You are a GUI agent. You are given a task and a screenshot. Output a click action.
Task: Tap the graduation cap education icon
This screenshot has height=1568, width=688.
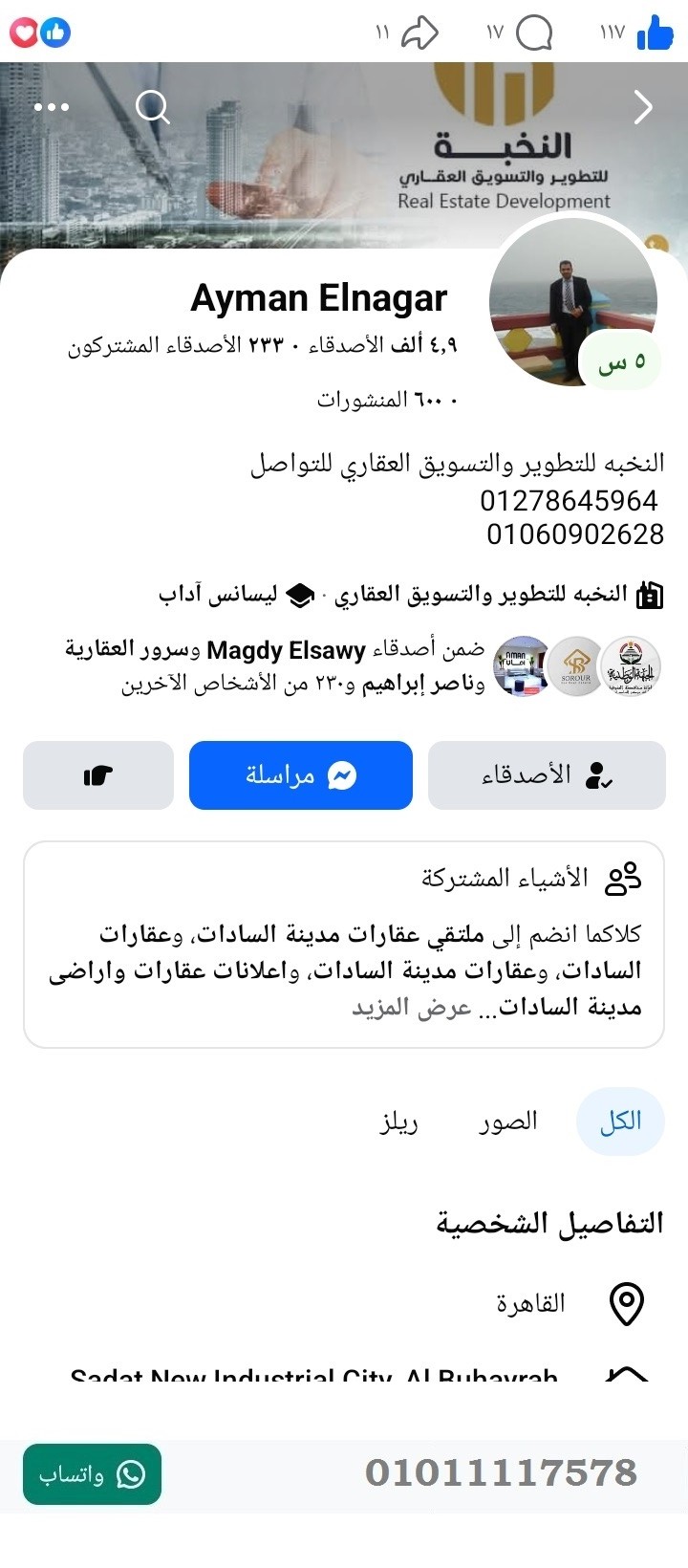click(302, 594)
